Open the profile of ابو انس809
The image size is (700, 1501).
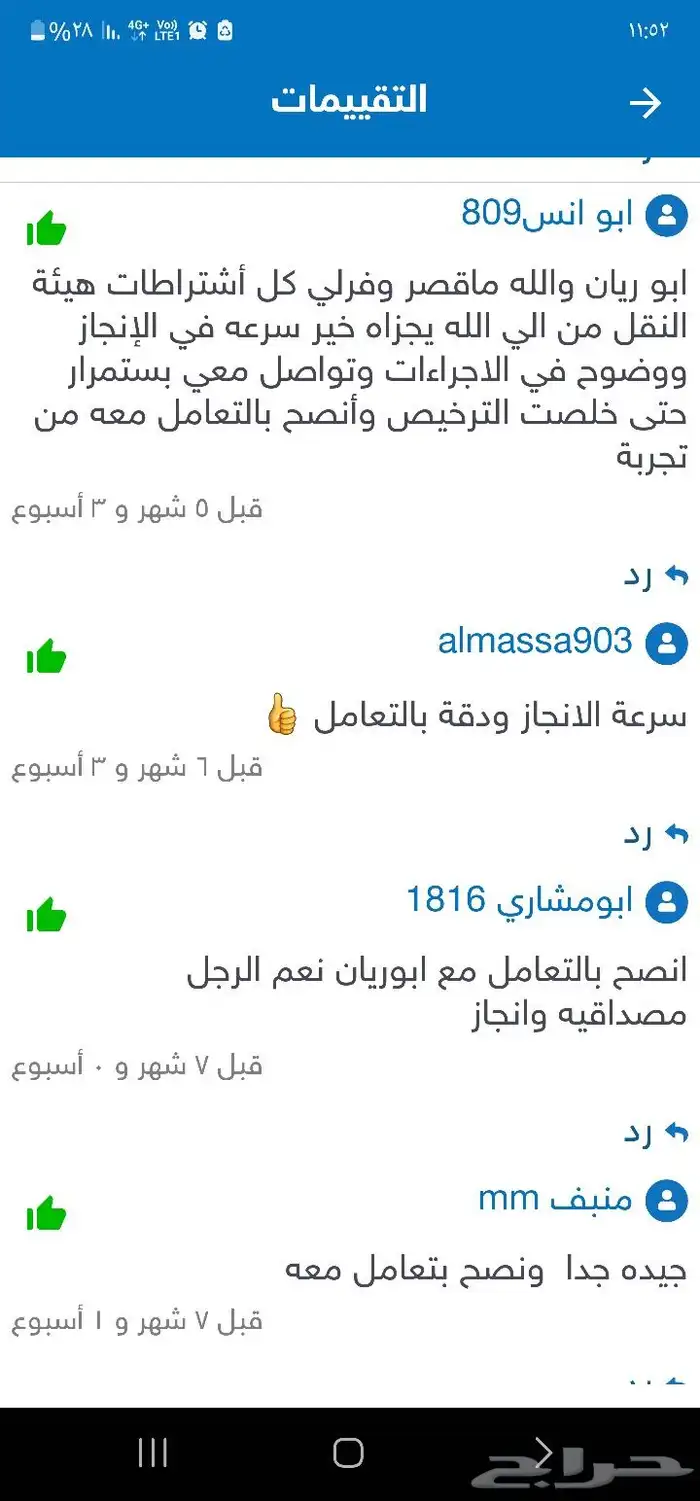(547, 215)
